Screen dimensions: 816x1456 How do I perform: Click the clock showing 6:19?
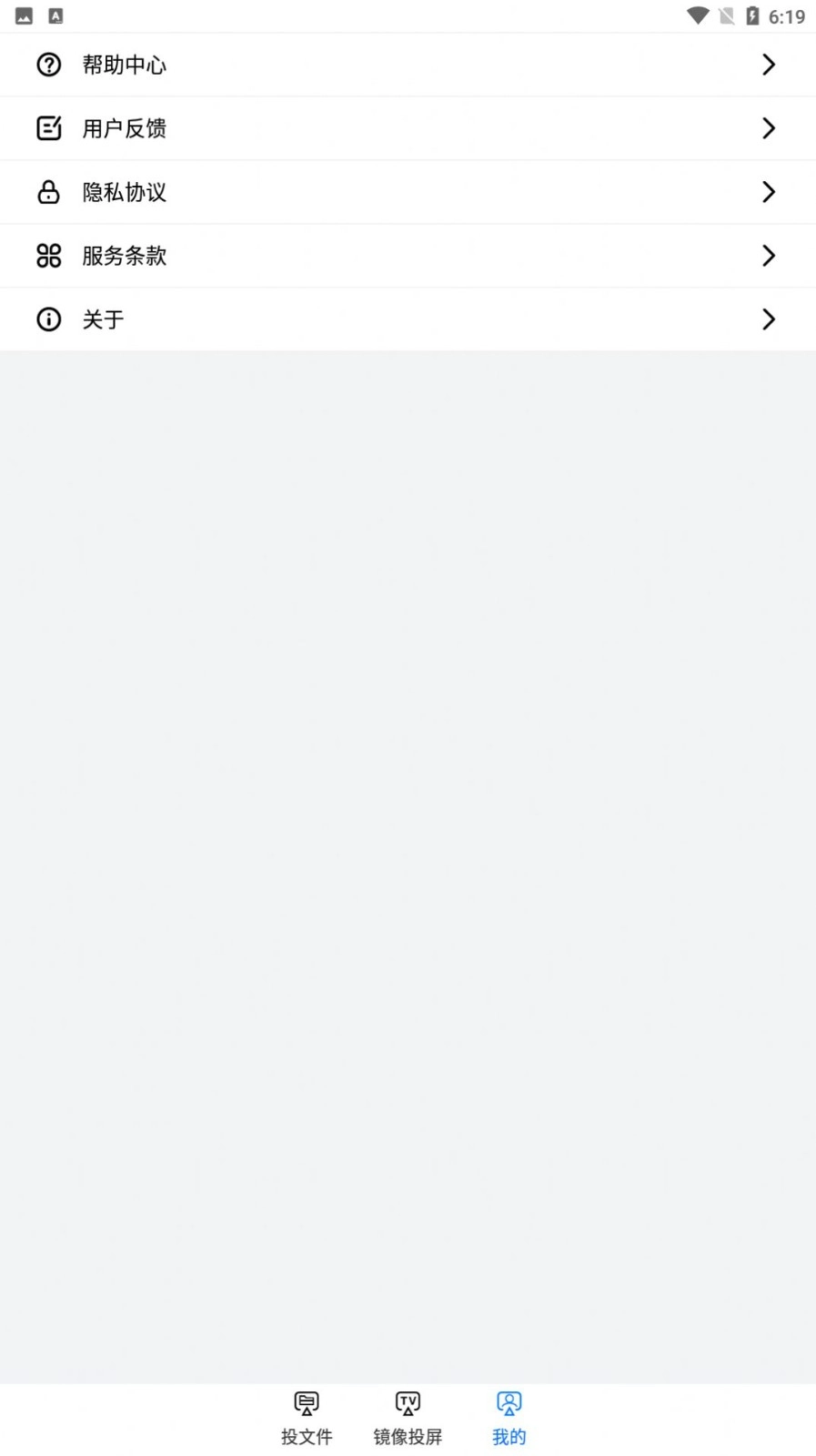coord(788,15)
